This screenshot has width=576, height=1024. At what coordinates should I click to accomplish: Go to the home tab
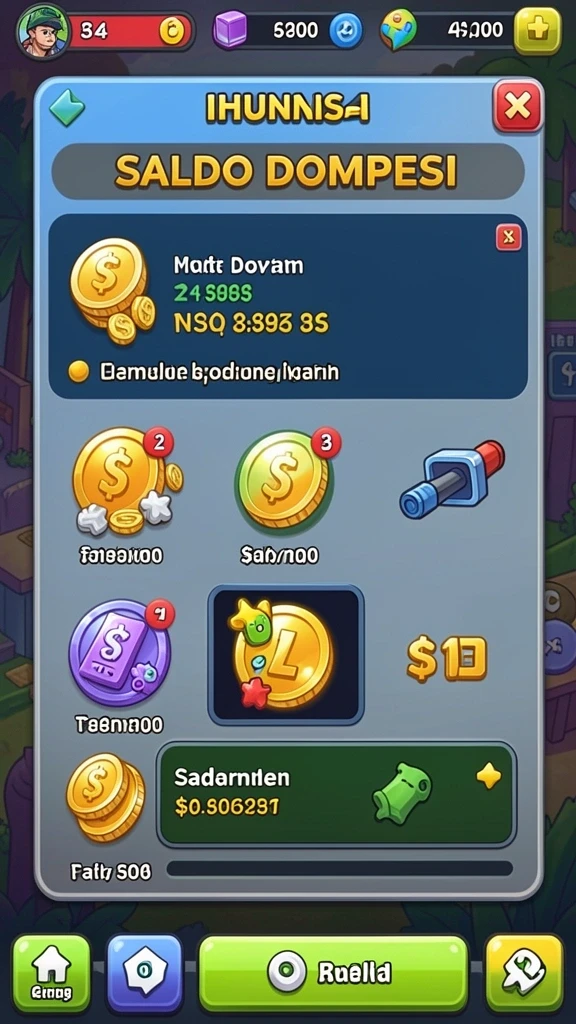click(52, 974)
